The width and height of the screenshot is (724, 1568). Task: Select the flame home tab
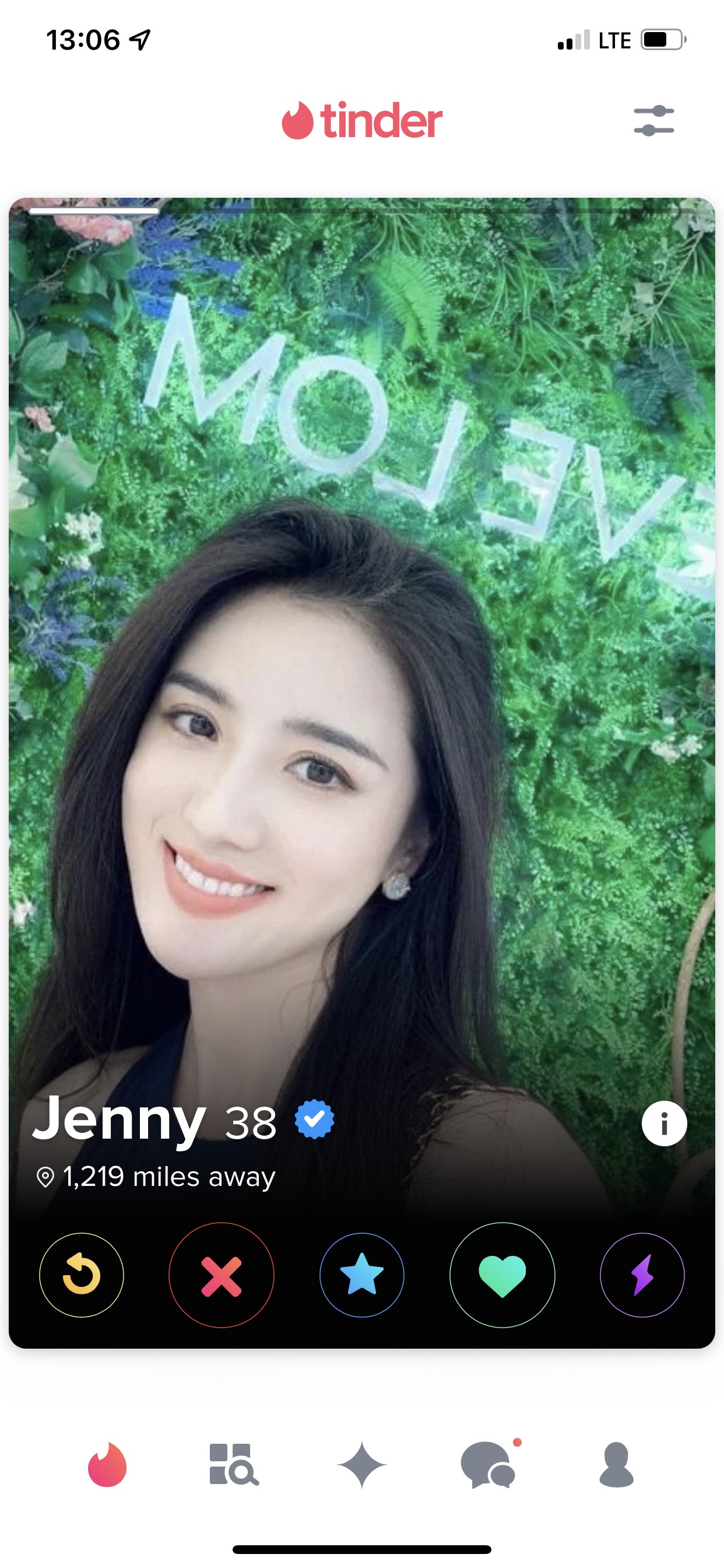[107, 1465]
